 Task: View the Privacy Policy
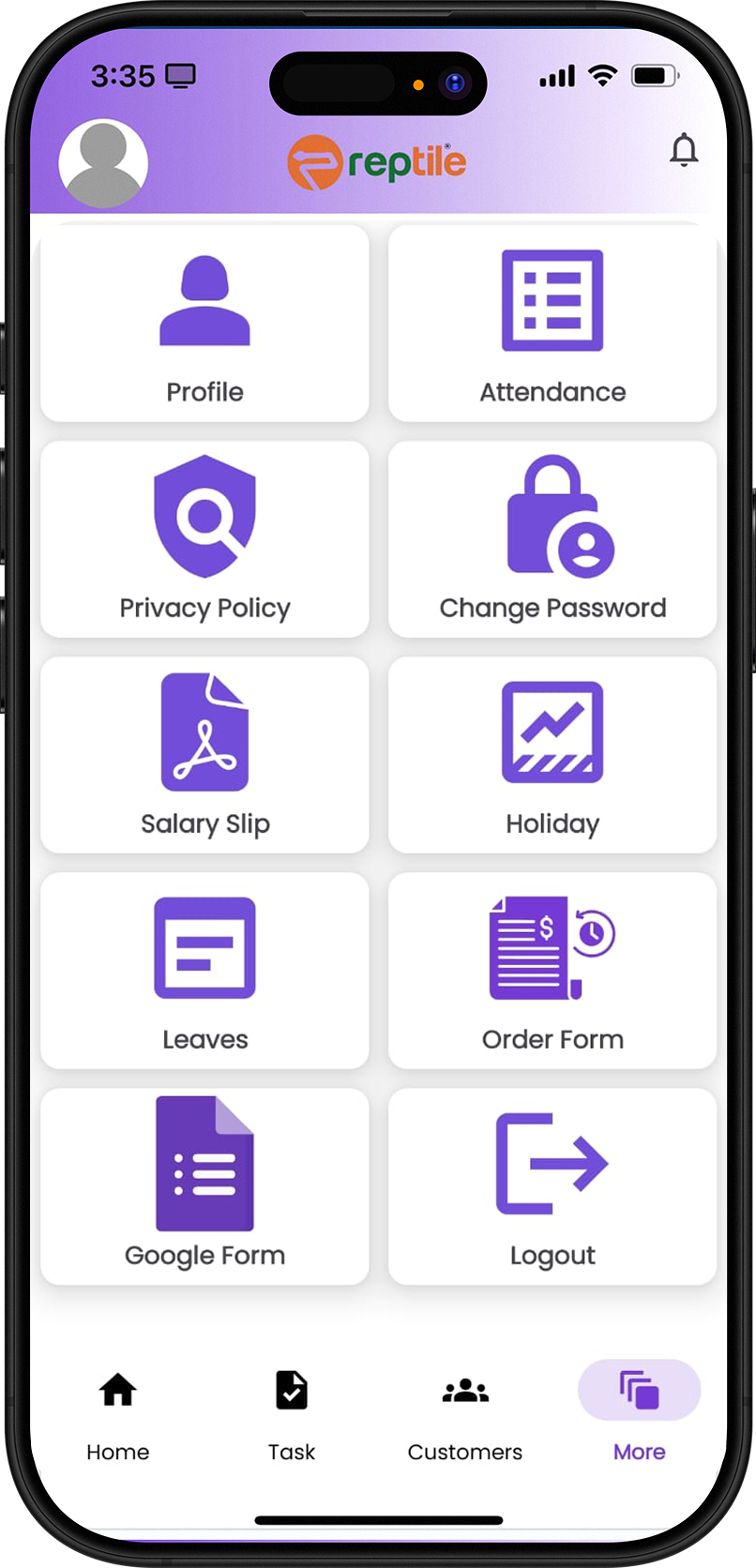tap(204, 539)
